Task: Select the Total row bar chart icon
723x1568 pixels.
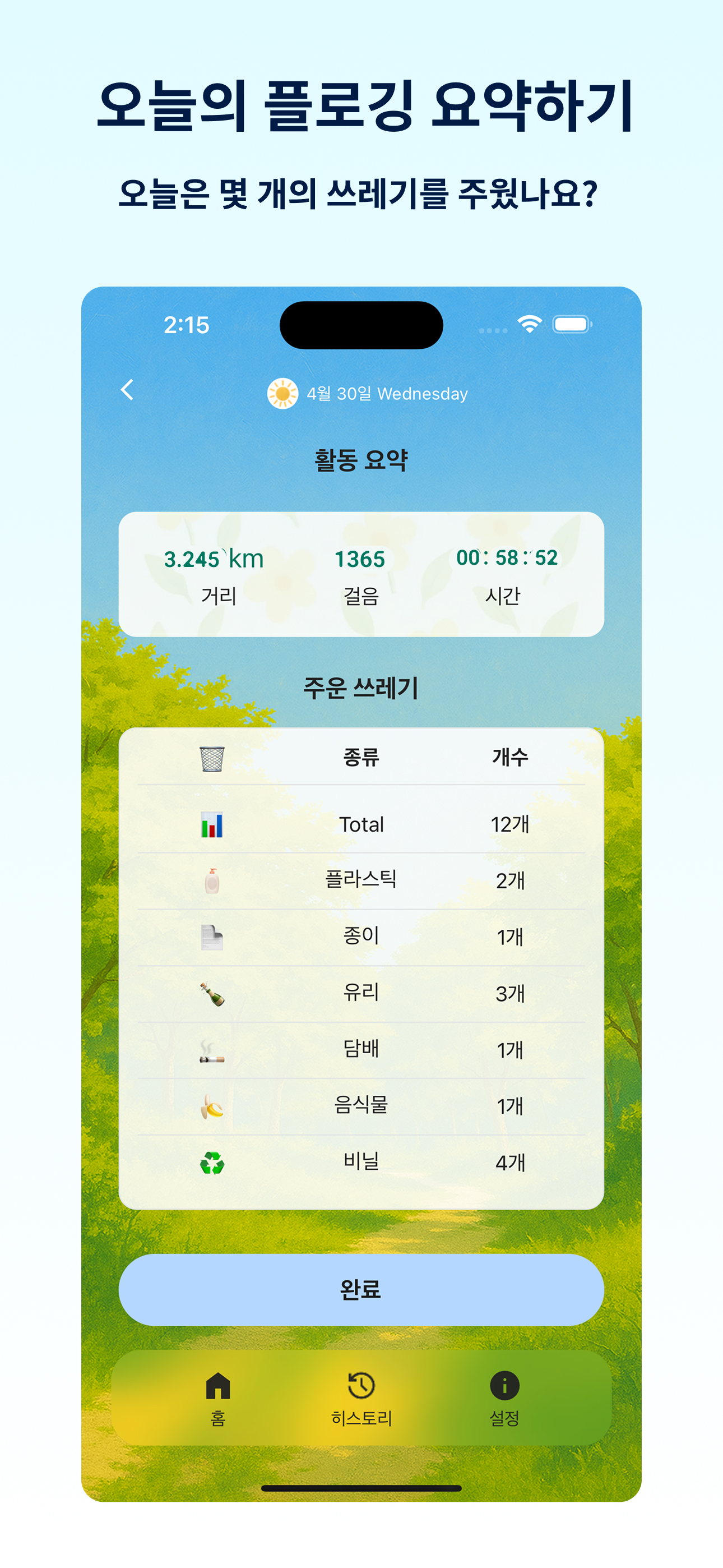Action: click(x=212, y=825)
